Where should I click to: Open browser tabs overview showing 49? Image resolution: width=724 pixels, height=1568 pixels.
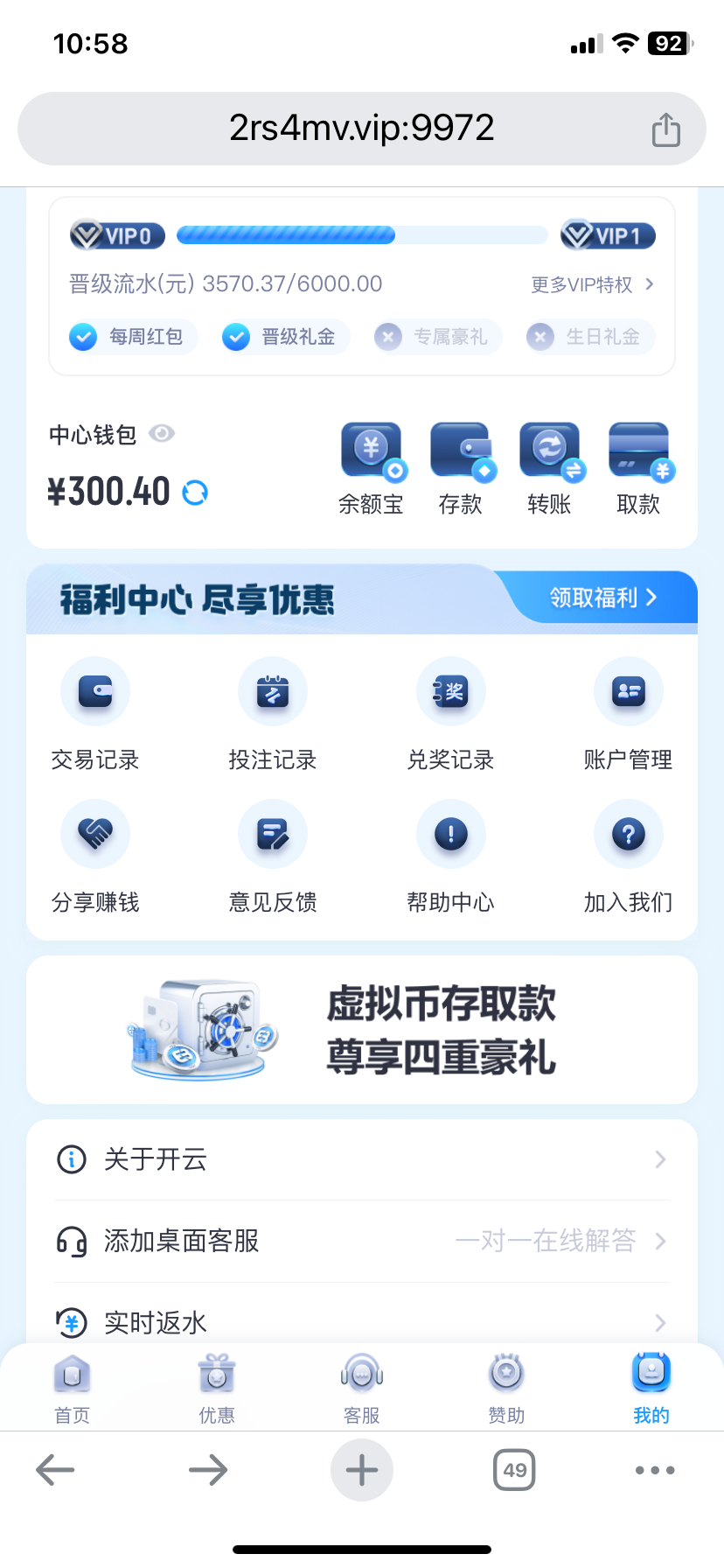pos(514,1470)
